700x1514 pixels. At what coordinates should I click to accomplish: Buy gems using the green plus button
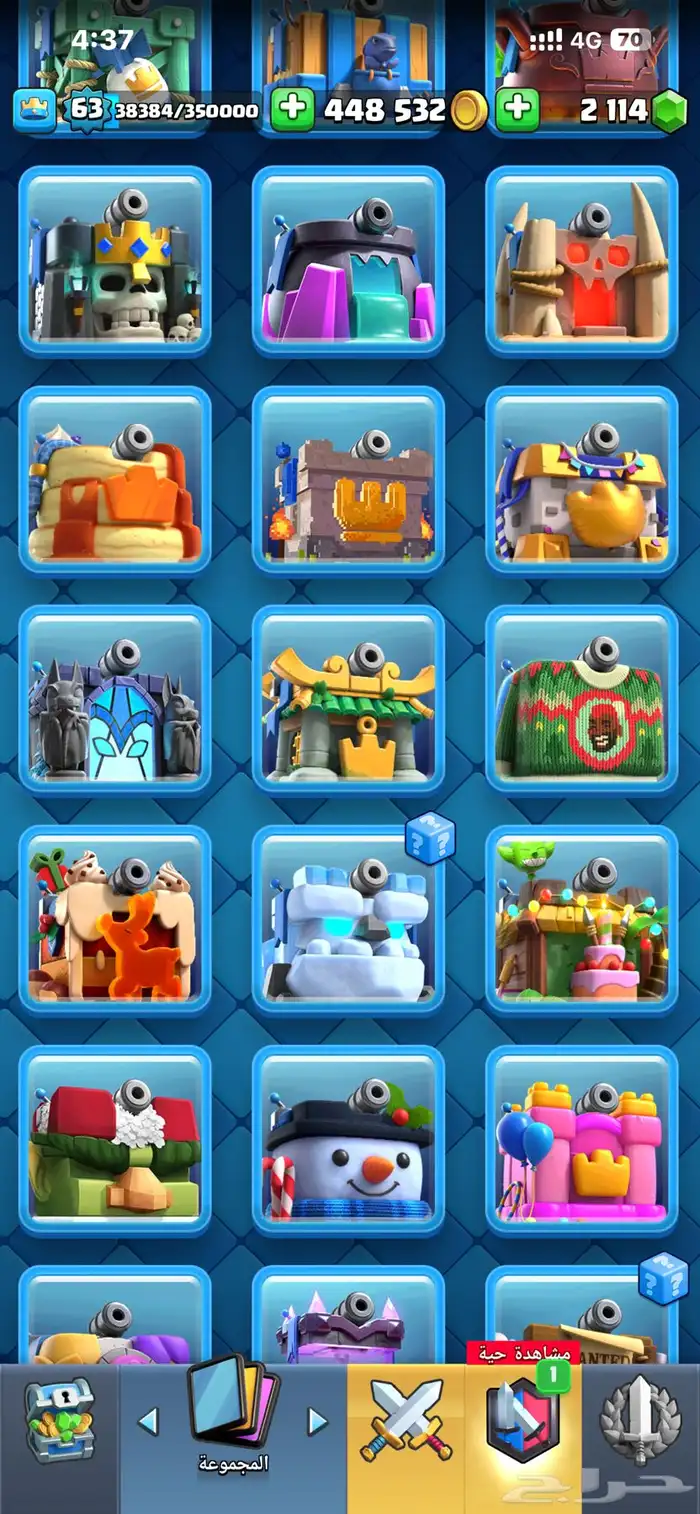pyautogui.click(x=518, y=109)
